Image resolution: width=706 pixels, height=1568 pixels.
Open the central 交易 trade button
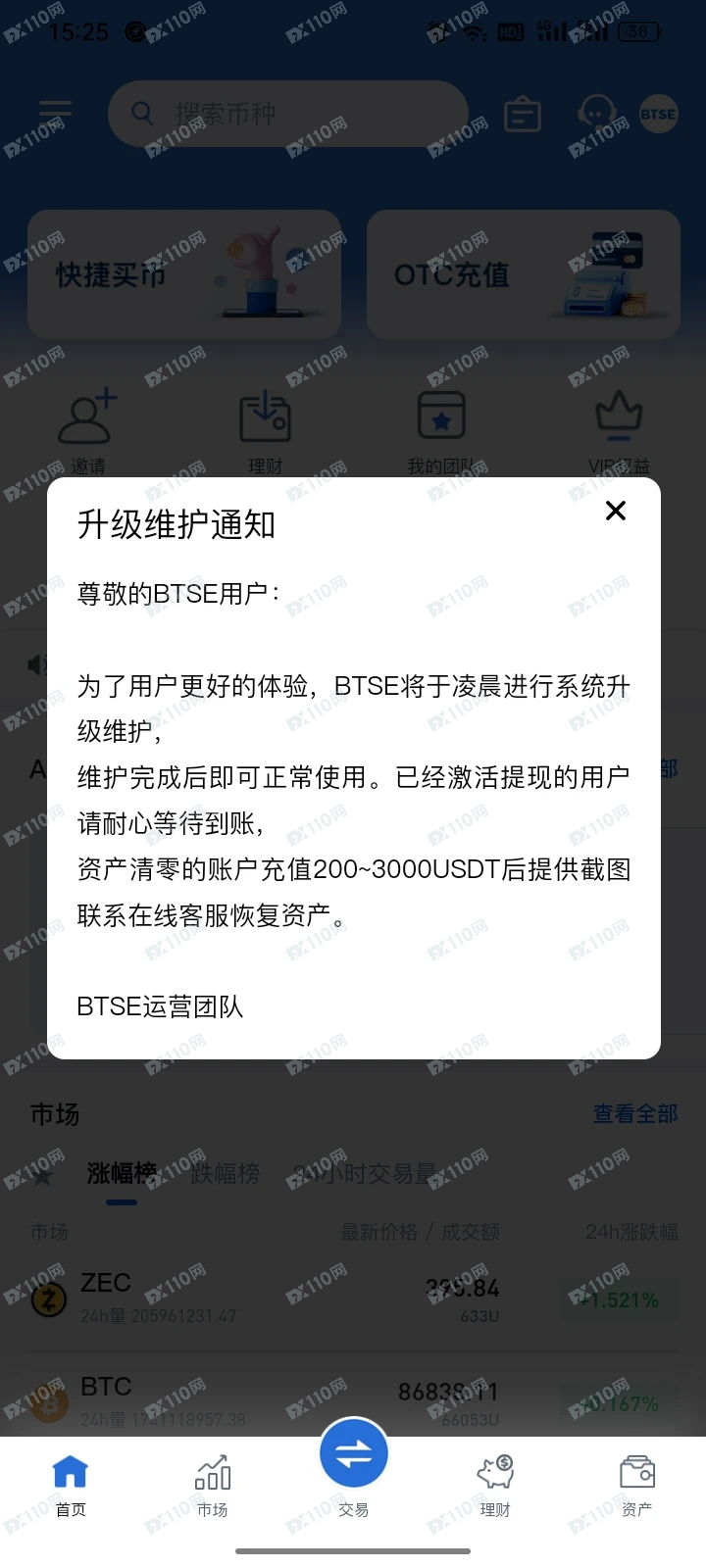pos(353,1456)
